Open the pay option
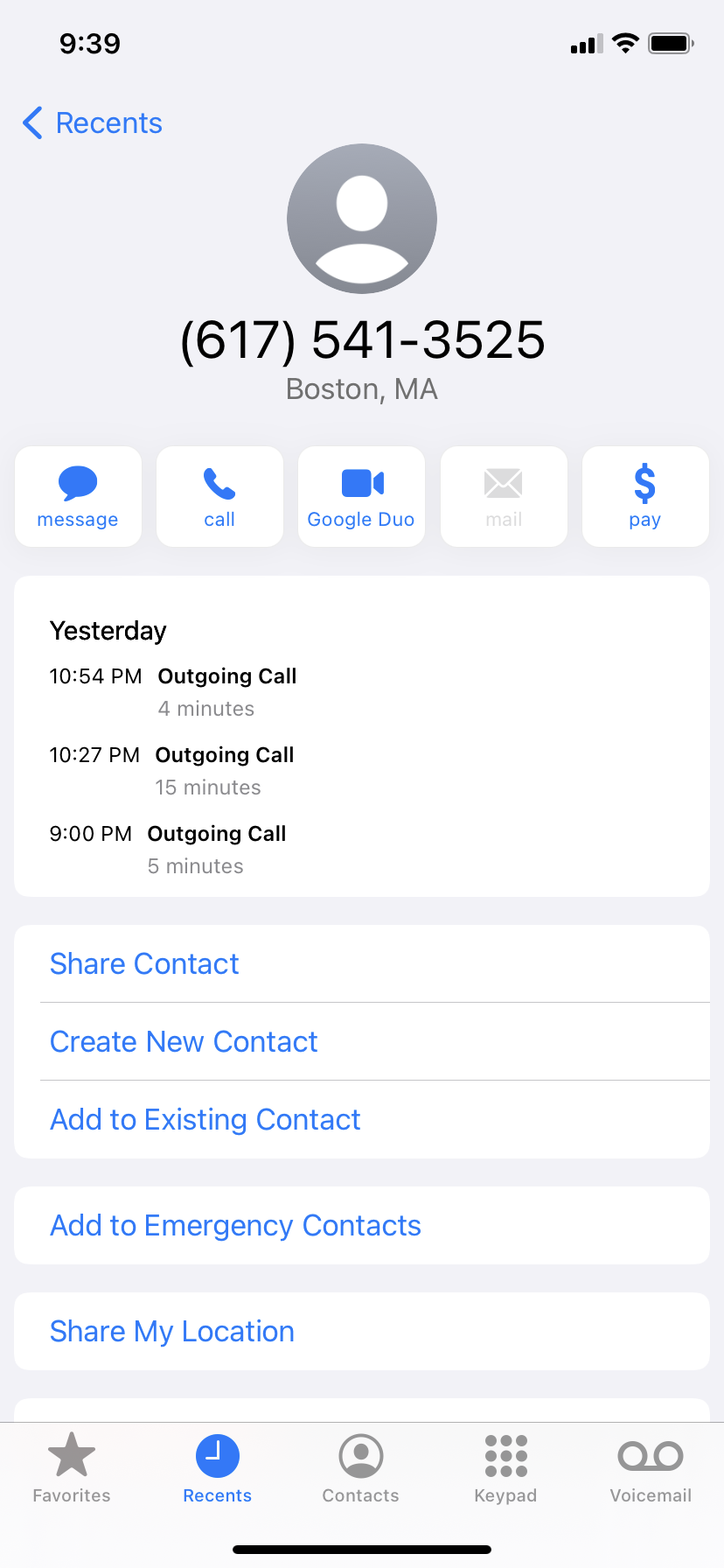 coord(644,496)
